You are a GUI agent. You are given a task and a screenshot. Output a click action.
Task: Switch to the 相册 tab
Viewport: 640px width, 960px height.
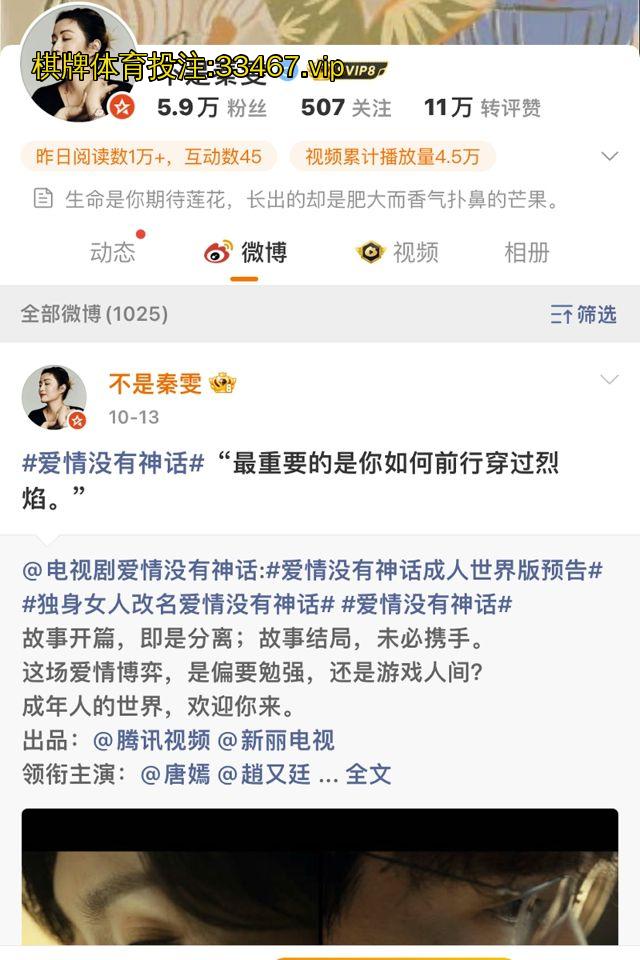[526, 253]
